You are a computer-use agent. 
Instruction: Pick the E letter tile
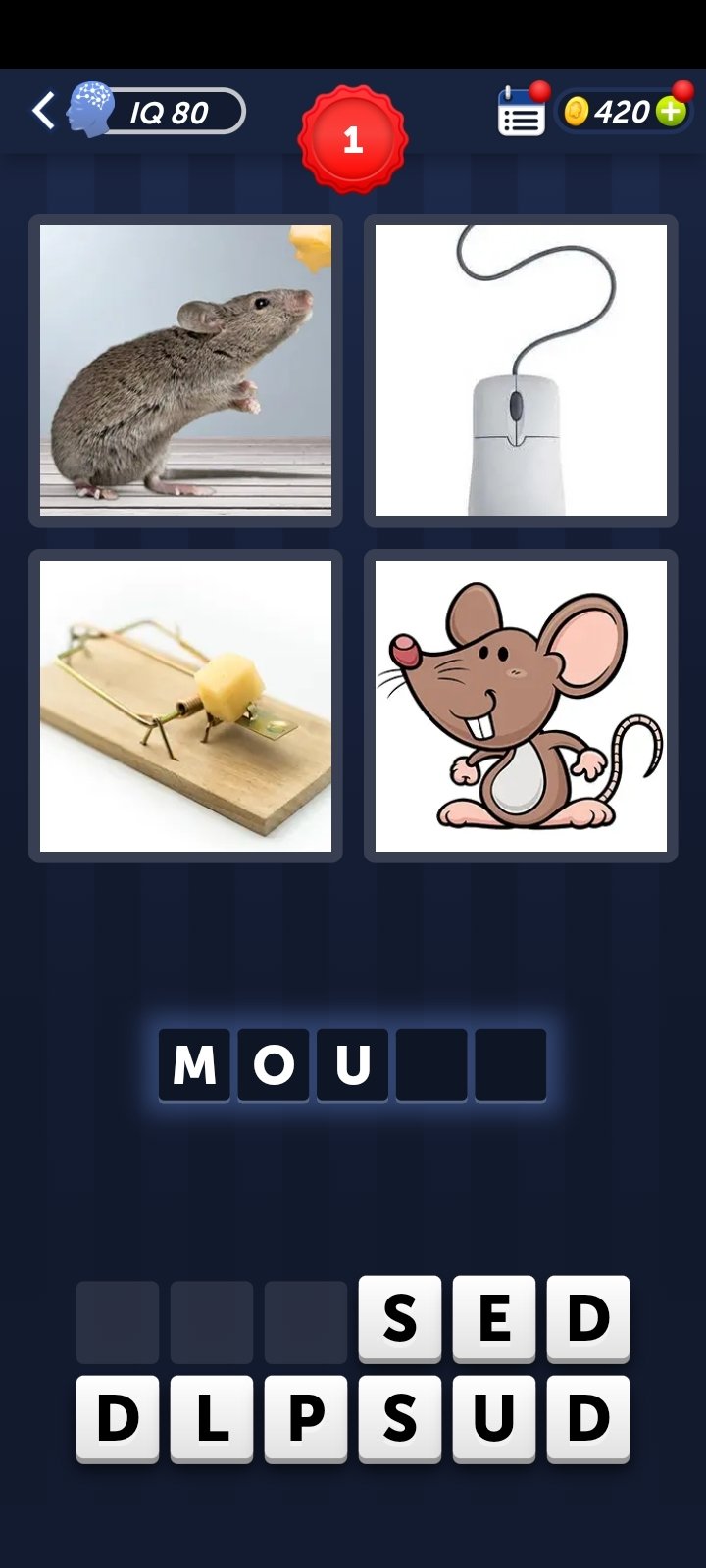[x=494, y=1318]
